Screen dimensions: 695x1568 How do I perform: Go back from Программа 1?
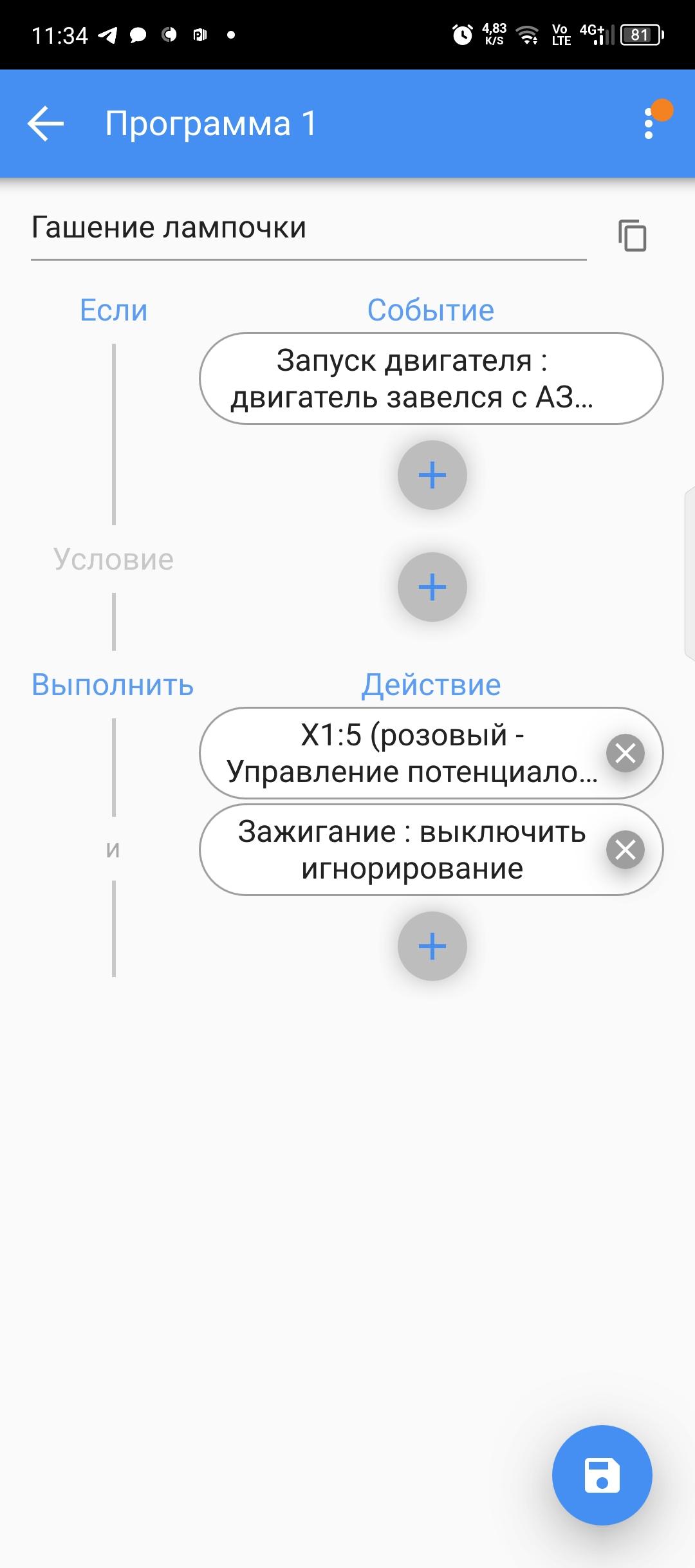45,124
